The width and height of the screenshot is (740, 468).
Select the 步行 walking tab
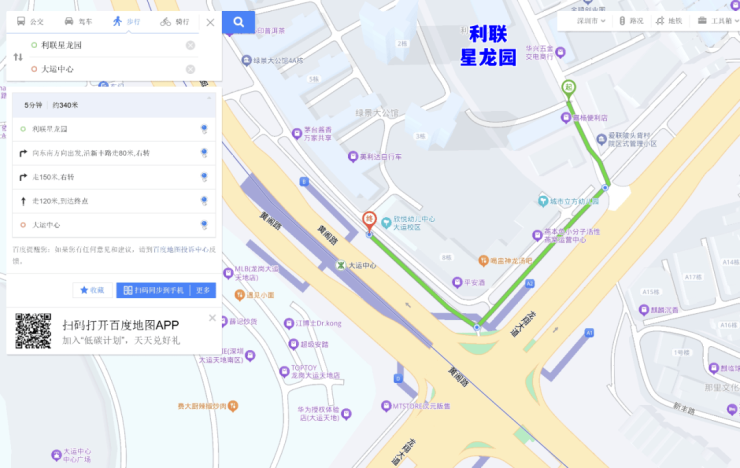pyautogui.click(x=127, y=21)
